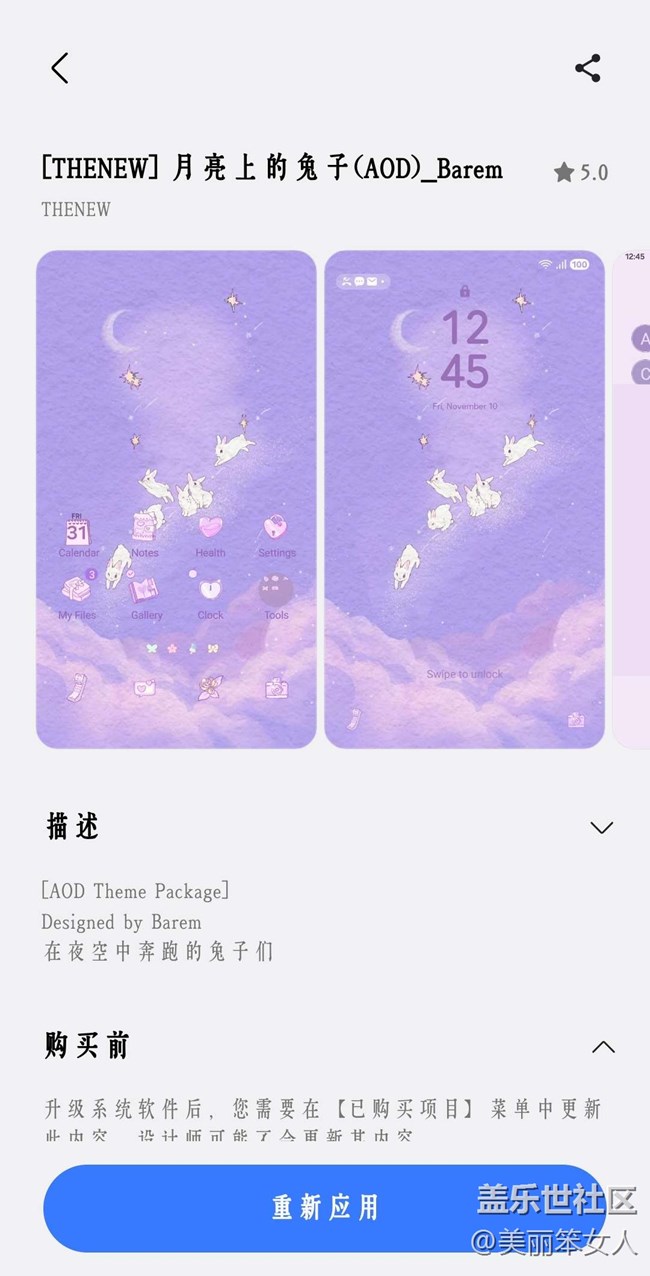The width and height of the screenshot is (650, 1276).
Task: Tap the 重新应用 button
Action: [325, 1207]
